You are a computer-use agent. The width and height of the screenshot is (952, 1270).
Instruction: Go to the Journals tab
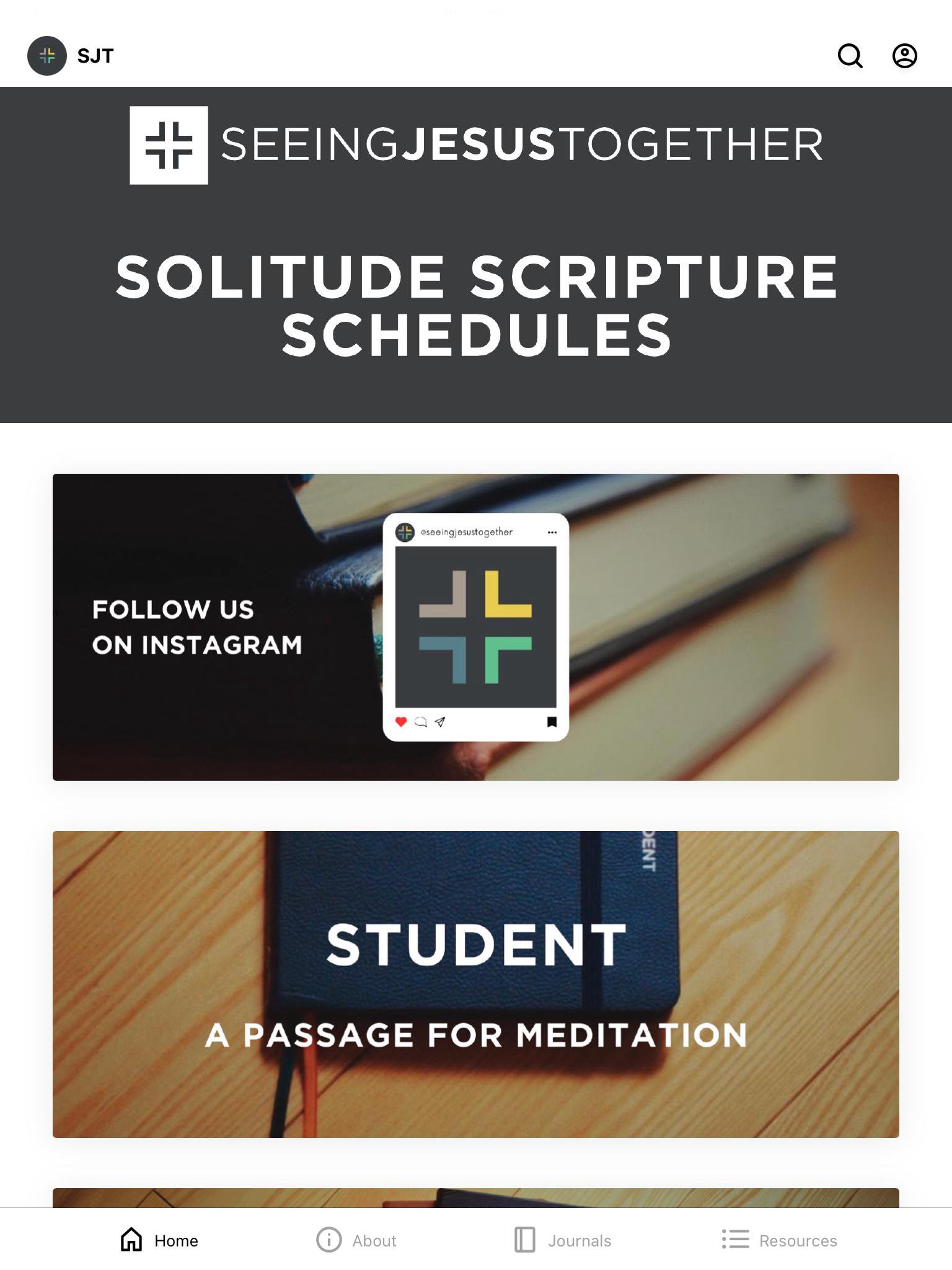pos(563,1240)
